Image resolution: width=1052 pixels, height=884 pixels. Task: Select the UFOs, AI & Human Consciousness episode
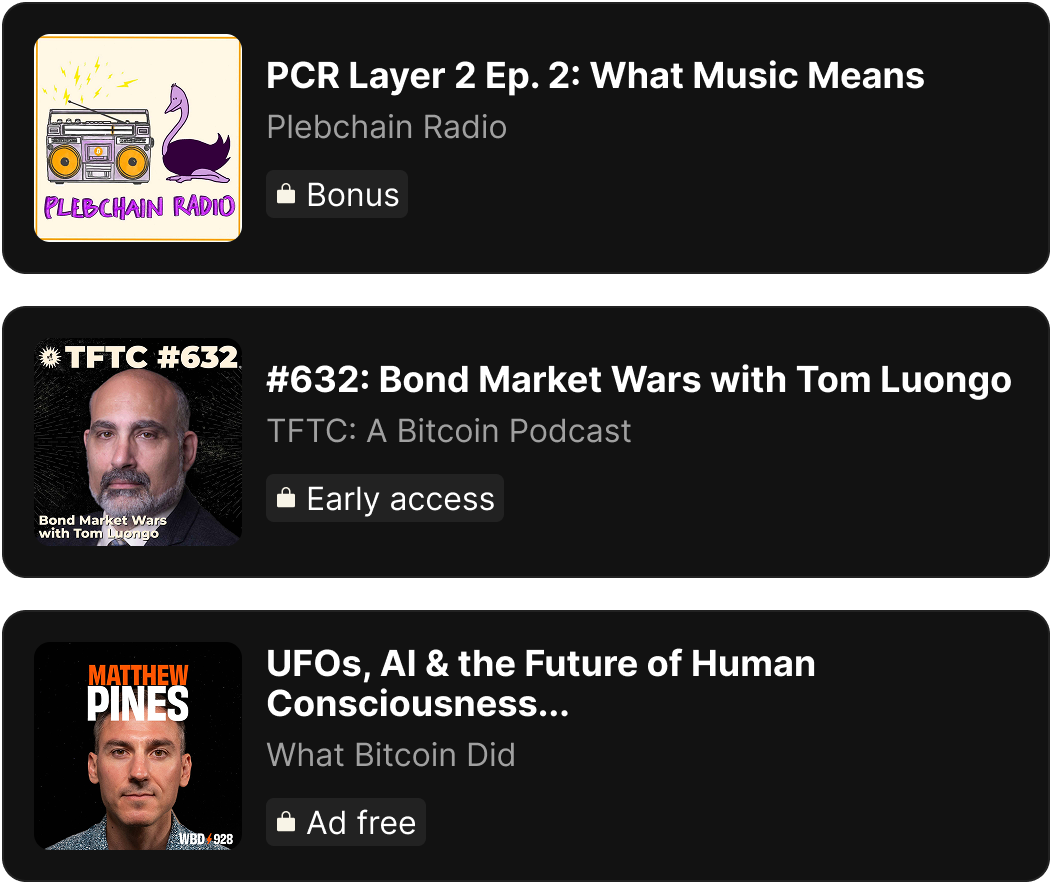click(541, 684)
